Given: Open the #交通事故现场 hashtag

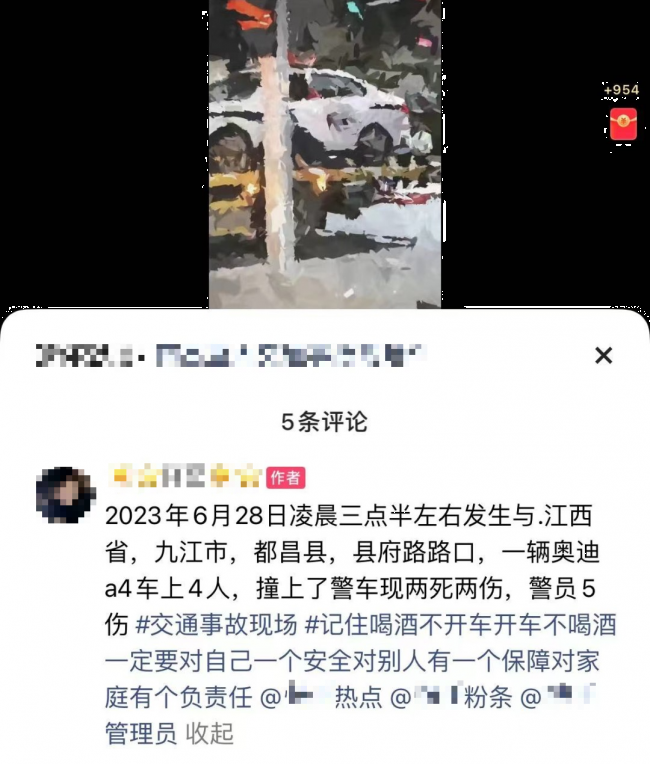Looking at the screenshot, I should (215, 625).
